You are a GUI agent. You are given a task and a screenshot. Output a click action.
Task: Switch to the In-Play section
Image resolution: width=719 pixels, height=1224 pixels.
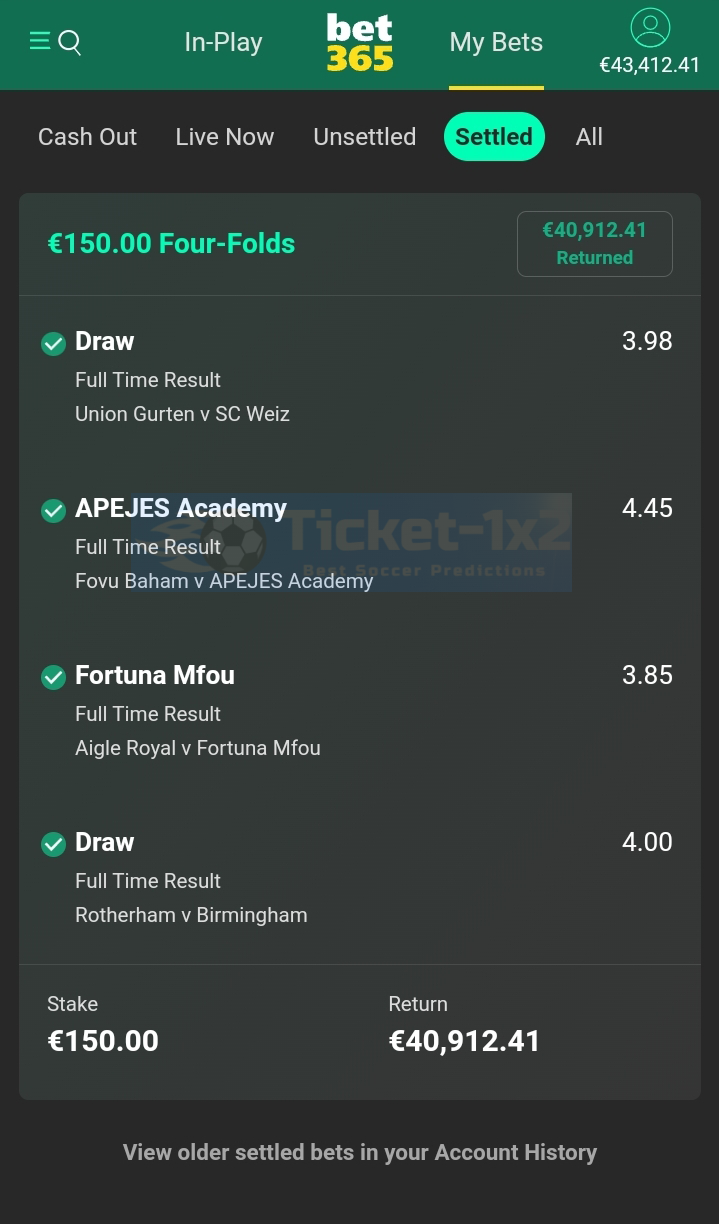click(223, 42)
